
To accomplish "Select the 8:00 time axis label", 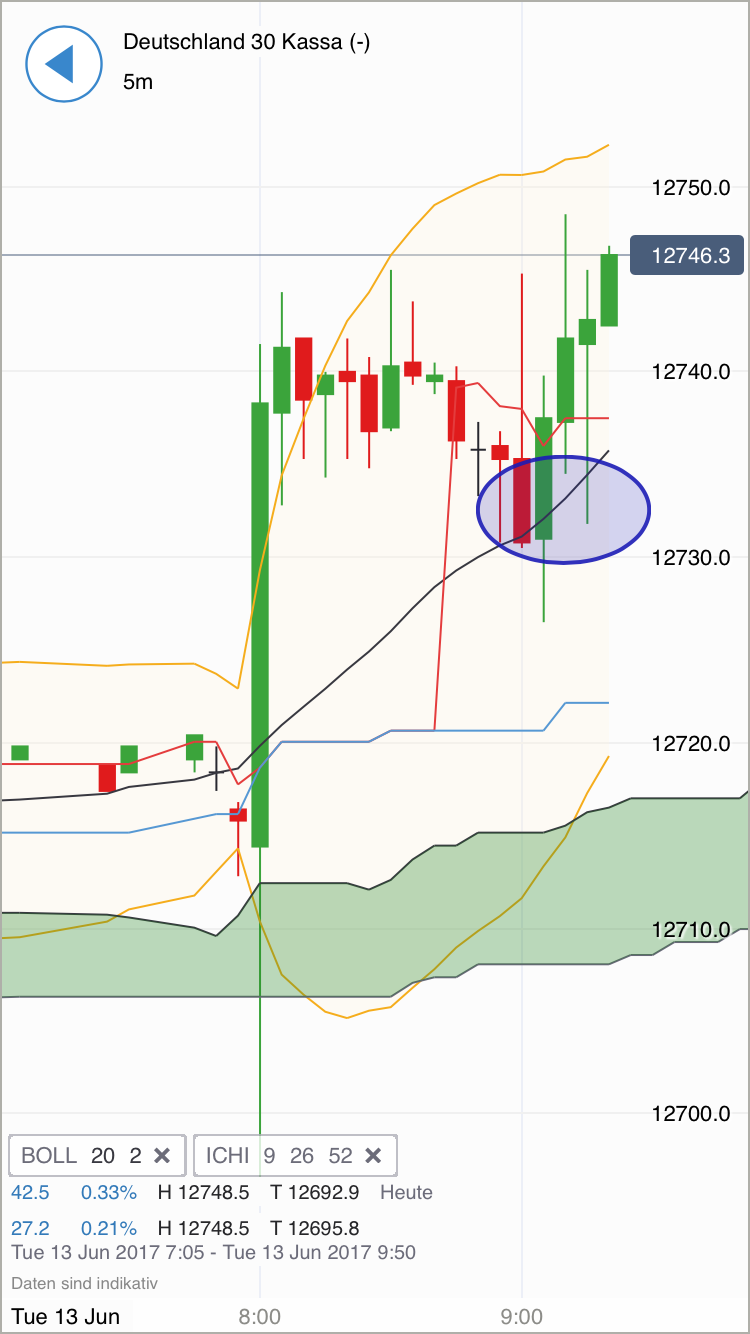I will point(260,1317).
